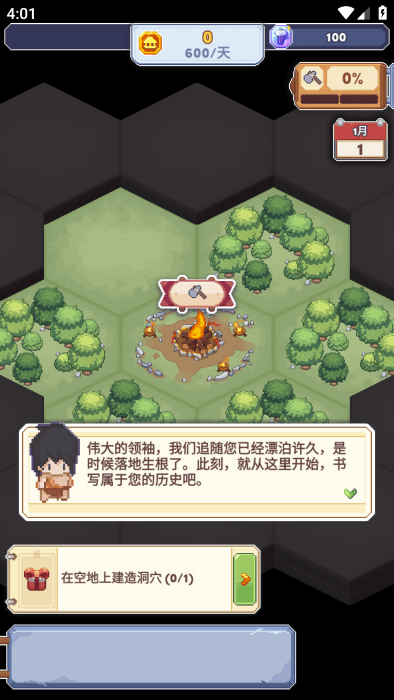The height and width of the screenshot is (700, 394).
Task: Tap the gold income counter panel
Action: [197, 45]
